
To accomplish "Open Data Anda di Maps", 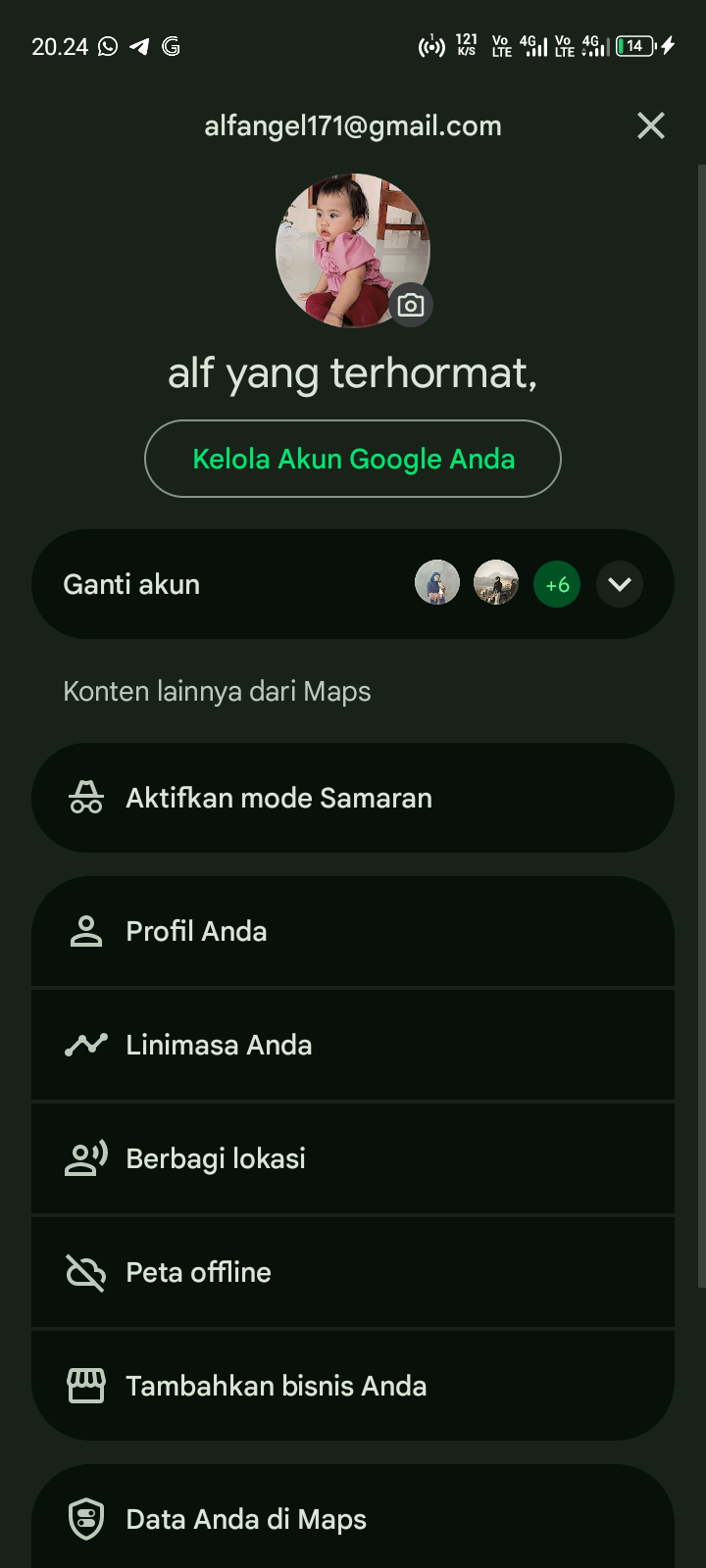I will tap(353, 1519).
